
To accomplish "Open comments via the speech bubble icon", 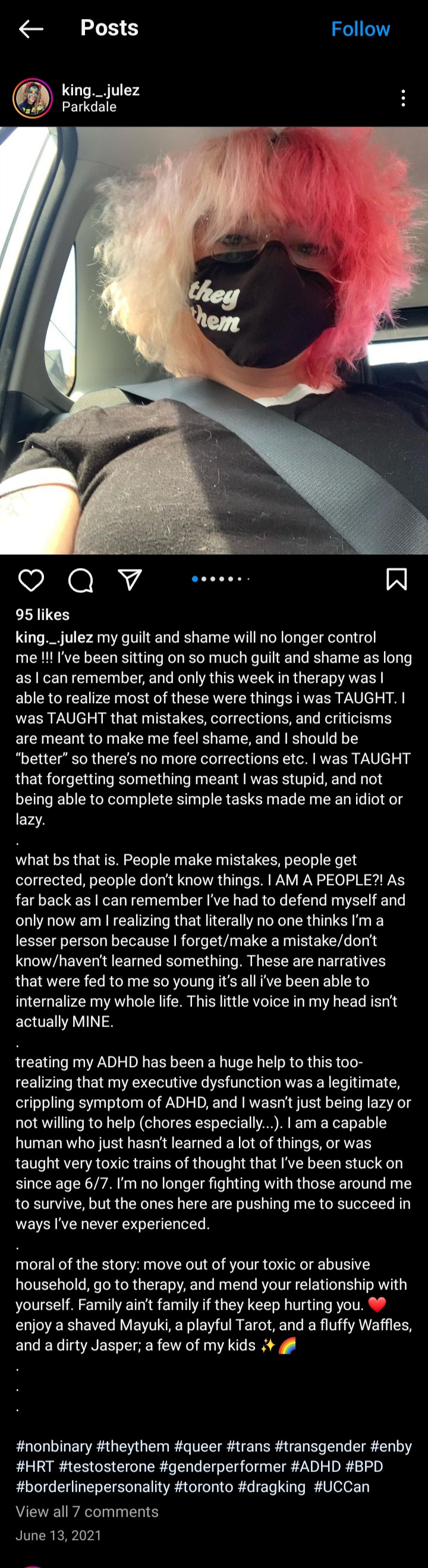I will pos(80,579).
